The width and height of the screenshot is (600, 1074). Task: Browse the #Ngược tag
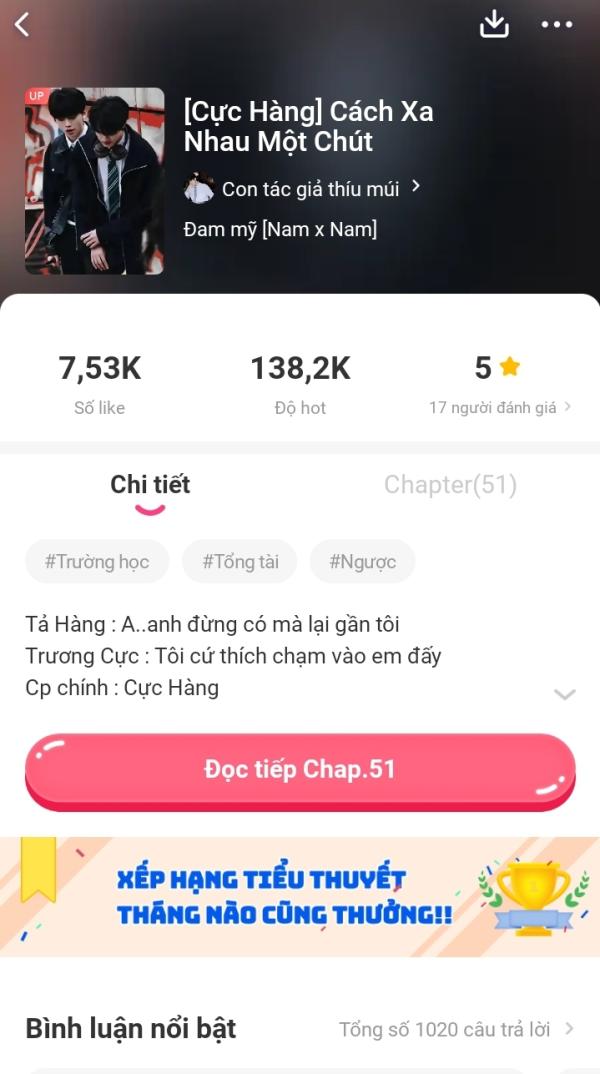pyautogui.click(x=362, y=562)
